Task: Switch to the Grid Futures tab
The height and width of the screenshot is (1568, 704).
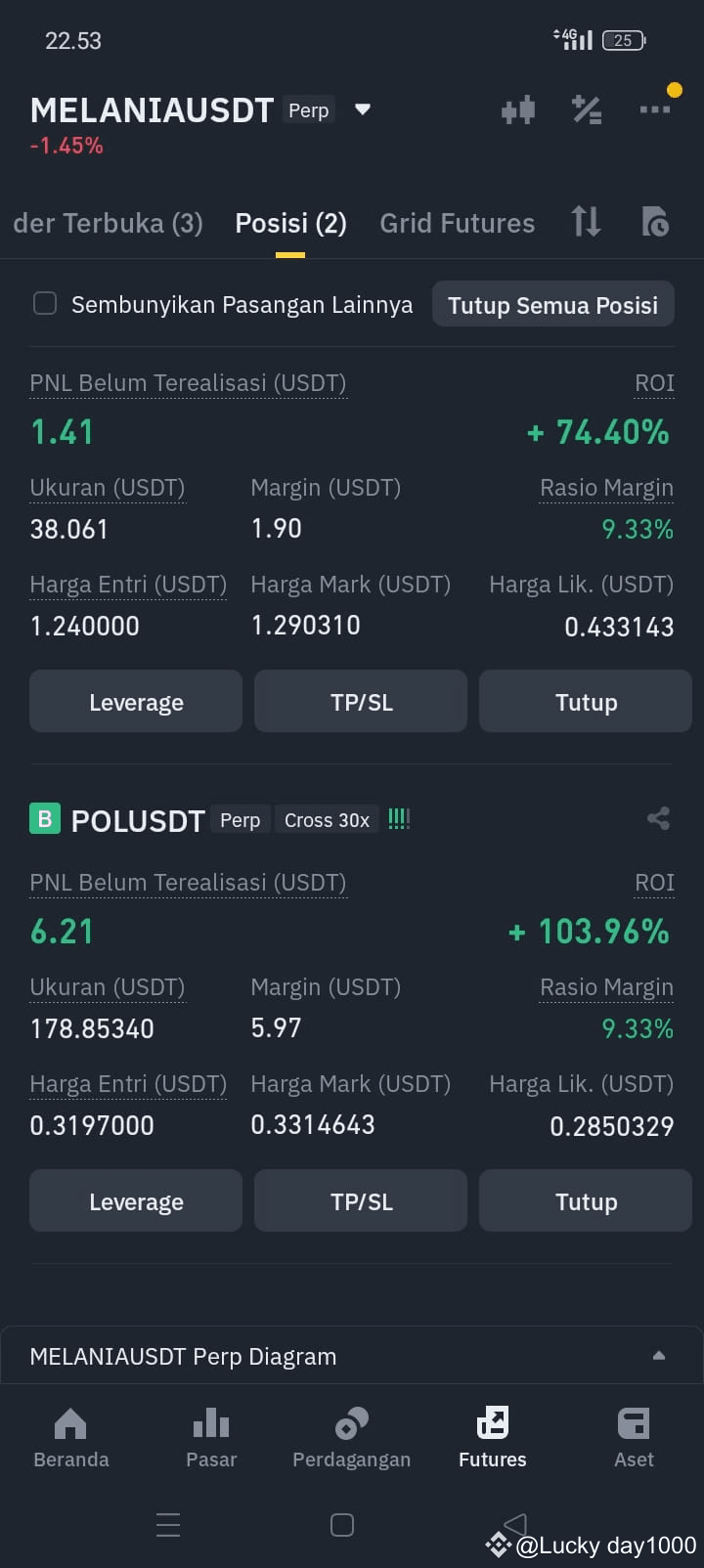Action: 457,222
